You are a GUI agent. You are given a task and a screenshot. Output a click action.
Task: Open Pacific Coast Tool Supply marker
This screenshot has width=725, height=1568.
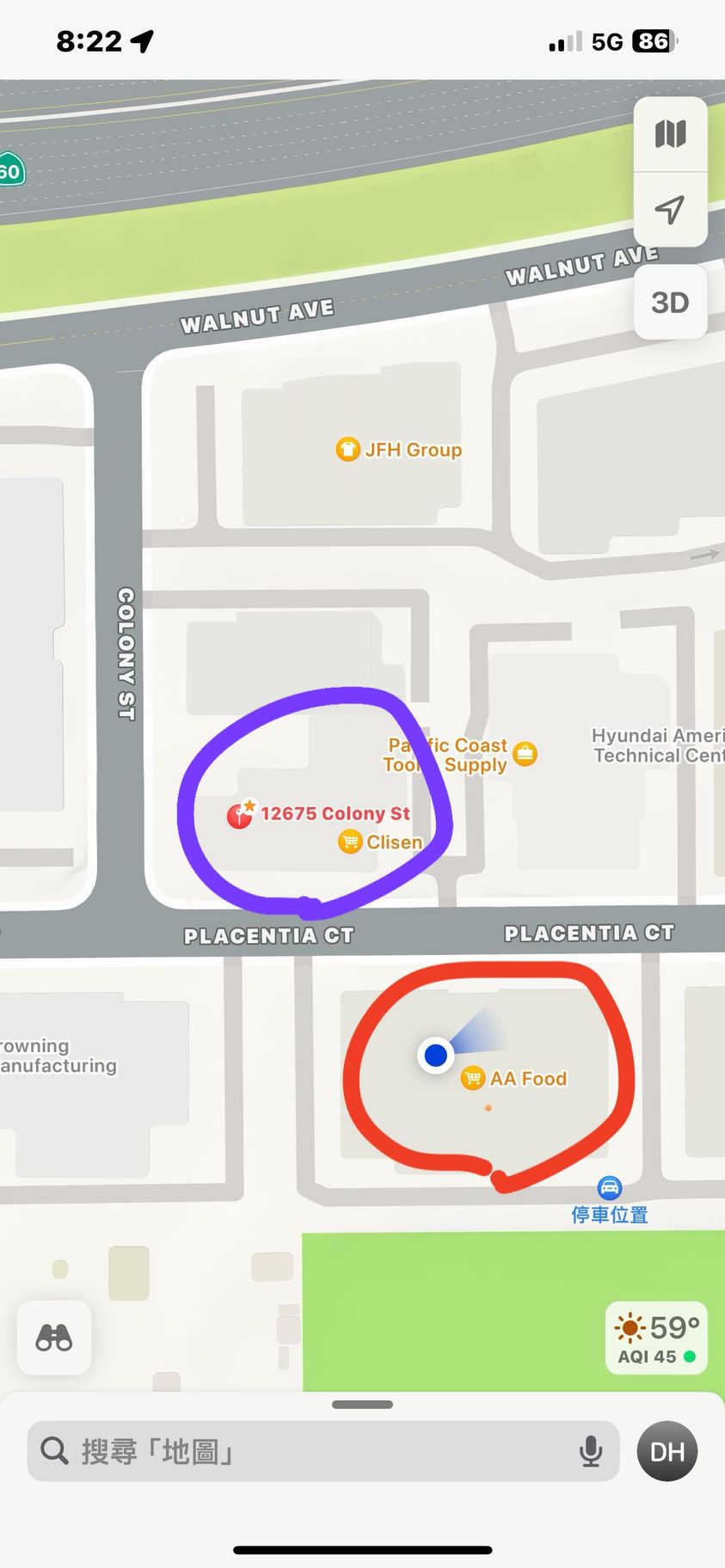tap(525, 754)
